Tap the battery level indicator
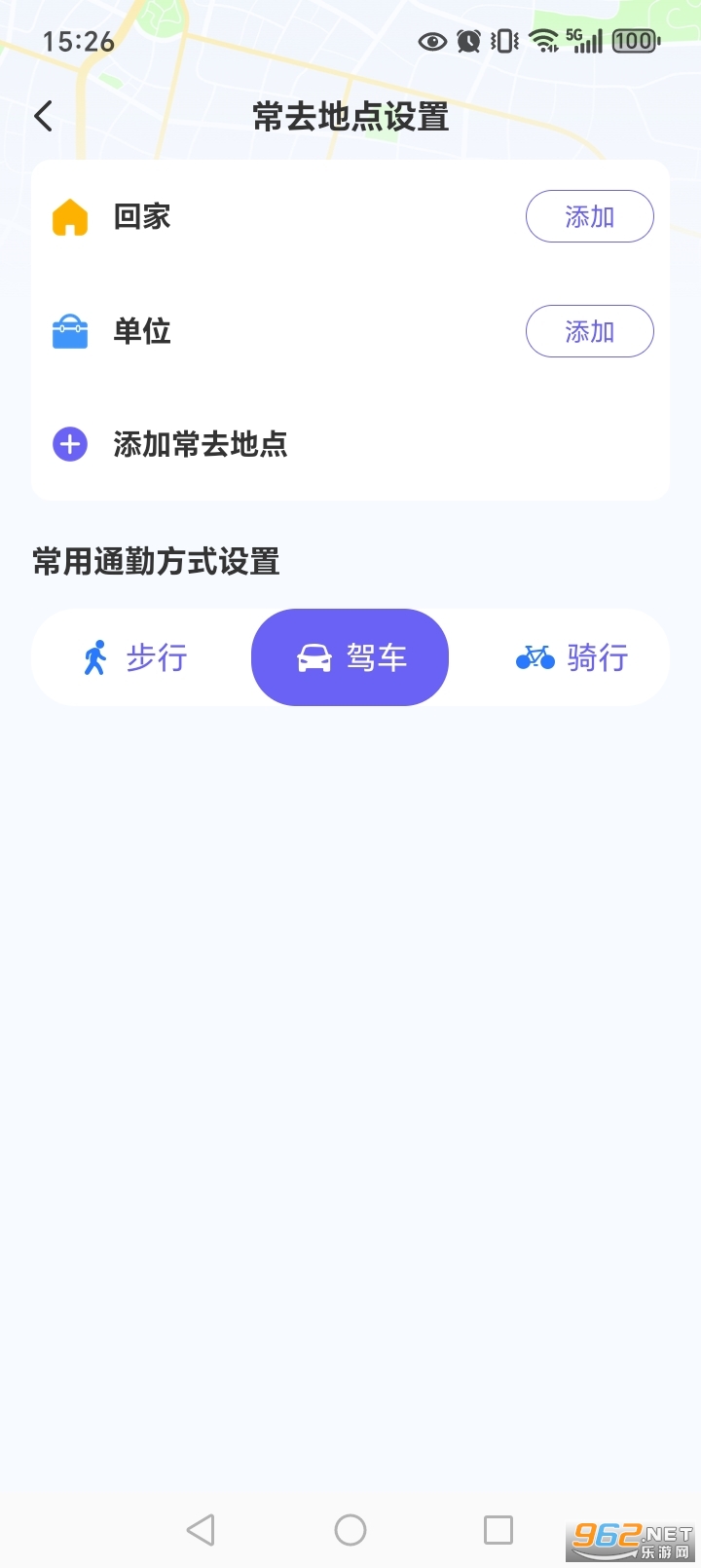This screenshot has width=701, height=1568. tap(632, 41)
